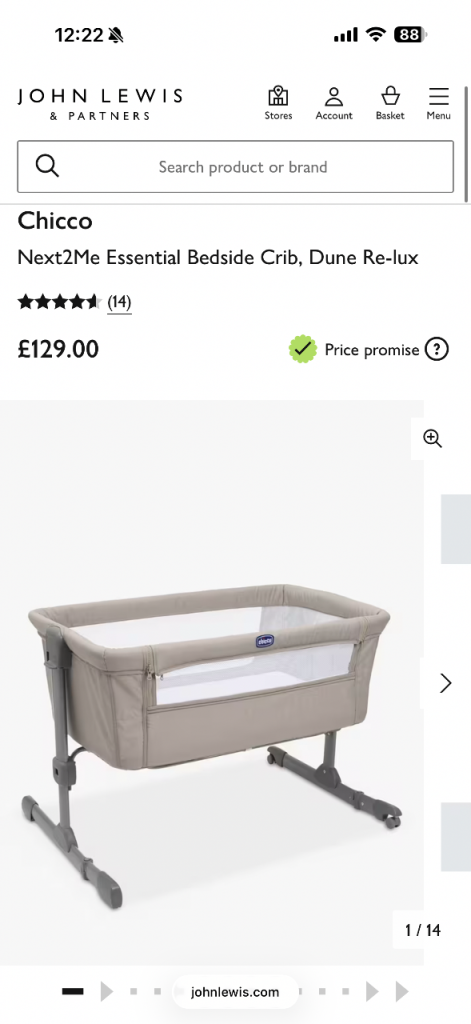Tap the johnlewis.com address bar
Image resolution: width=471 pixels, height=1024 pixels.
click(x=235, y=992)
